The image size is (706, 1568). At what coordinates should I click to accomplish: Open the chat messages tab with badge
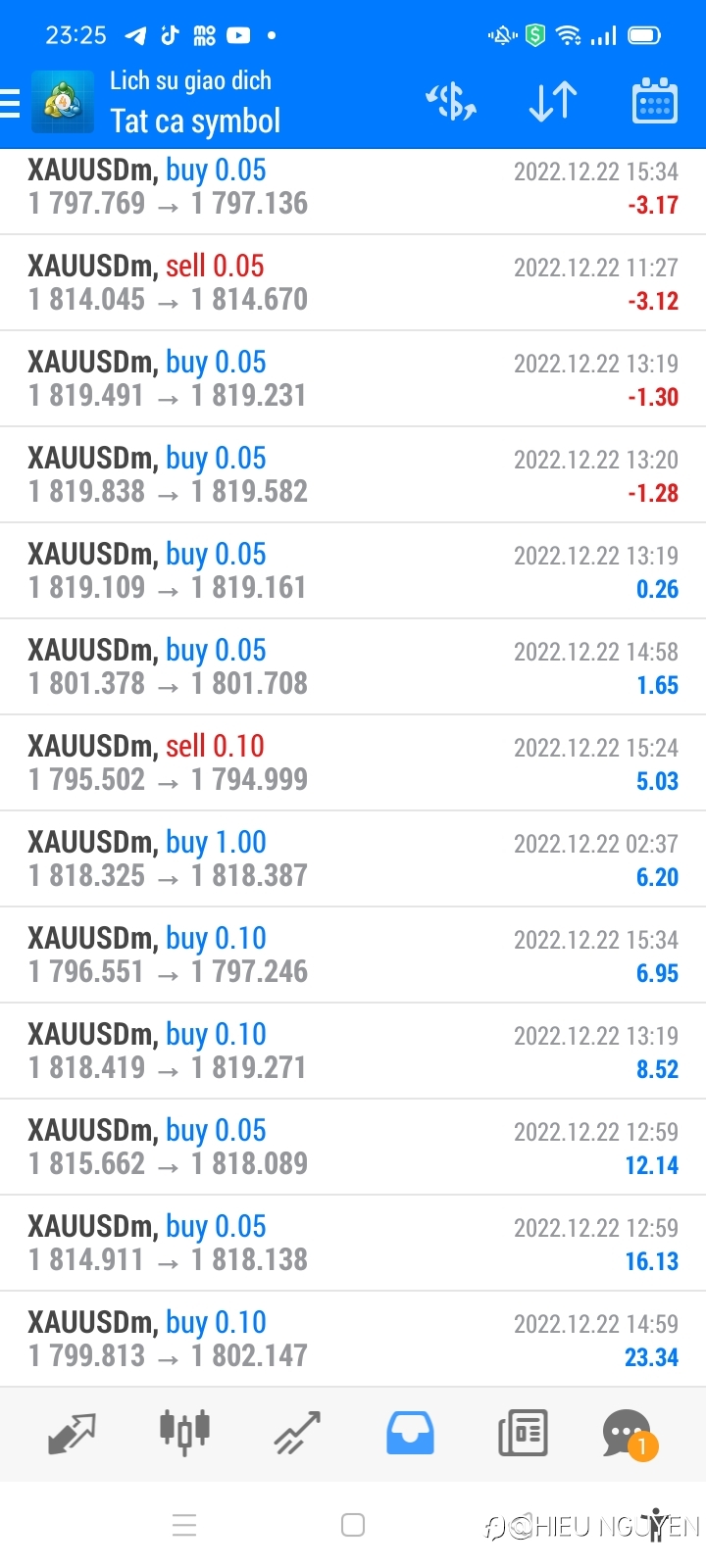[630, 1435]
